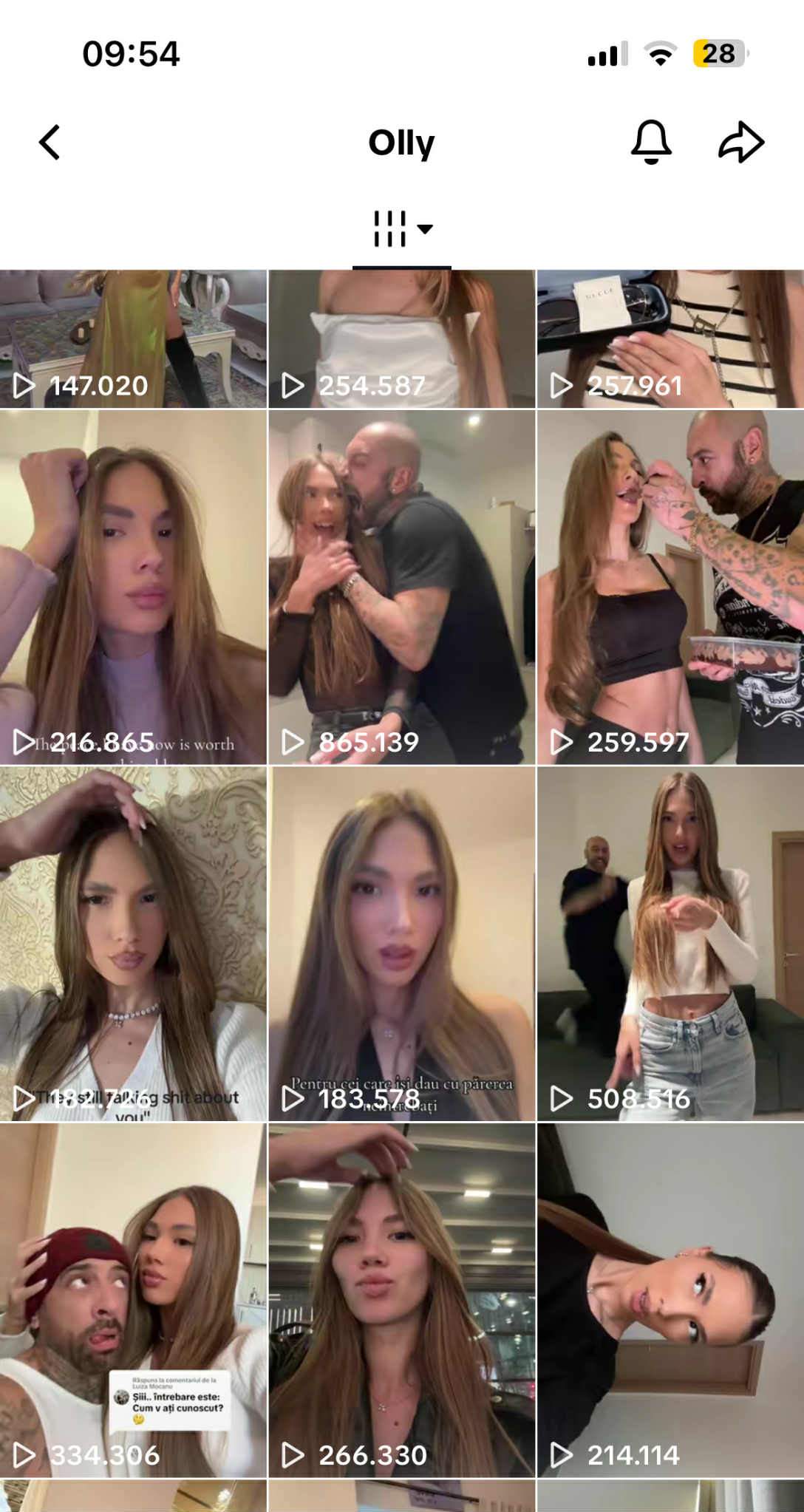Share Olly's profile
Screen dimensions: 804x1512
(740, 142)
